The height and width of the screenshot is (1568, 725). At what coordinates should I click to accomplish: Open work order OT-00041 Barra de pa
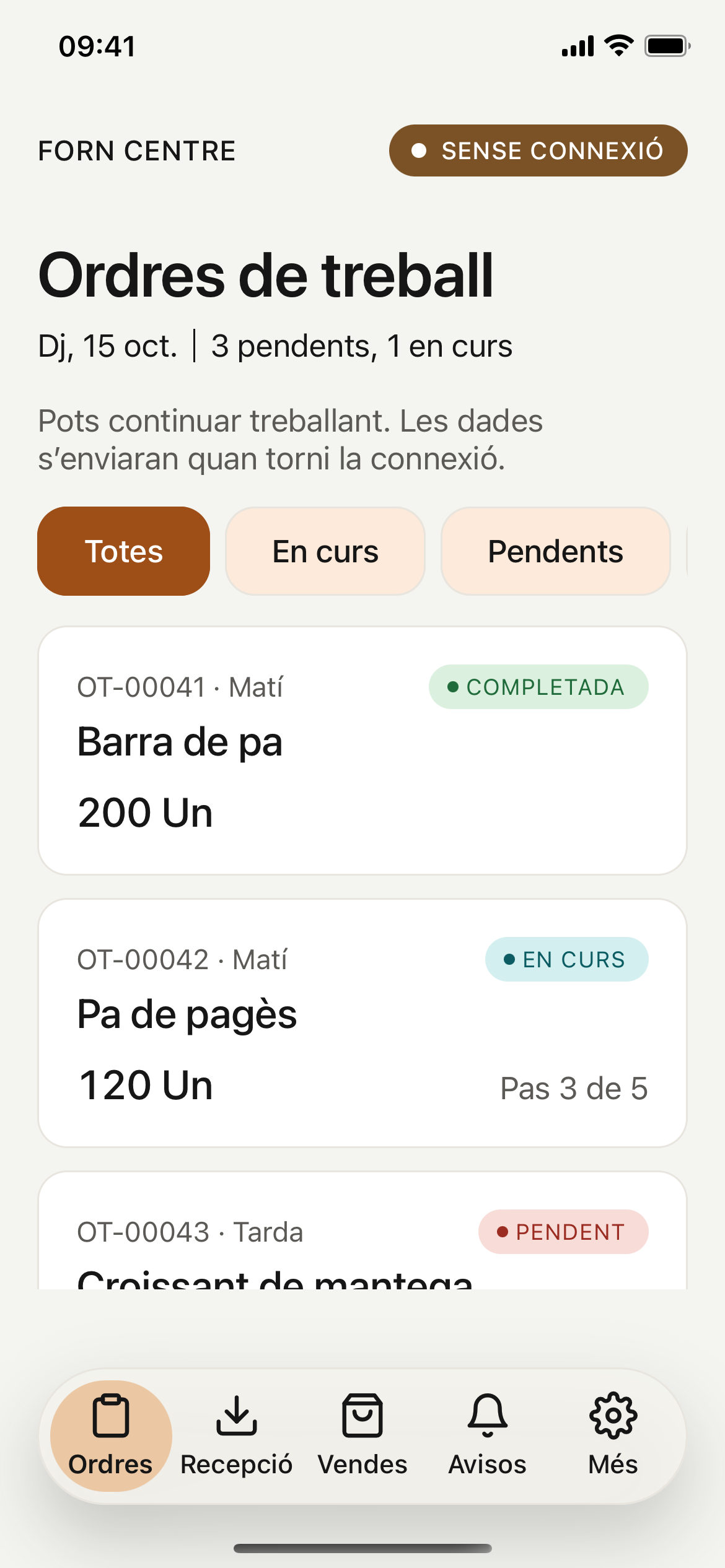pyautogui.click(x=362, y=751)
